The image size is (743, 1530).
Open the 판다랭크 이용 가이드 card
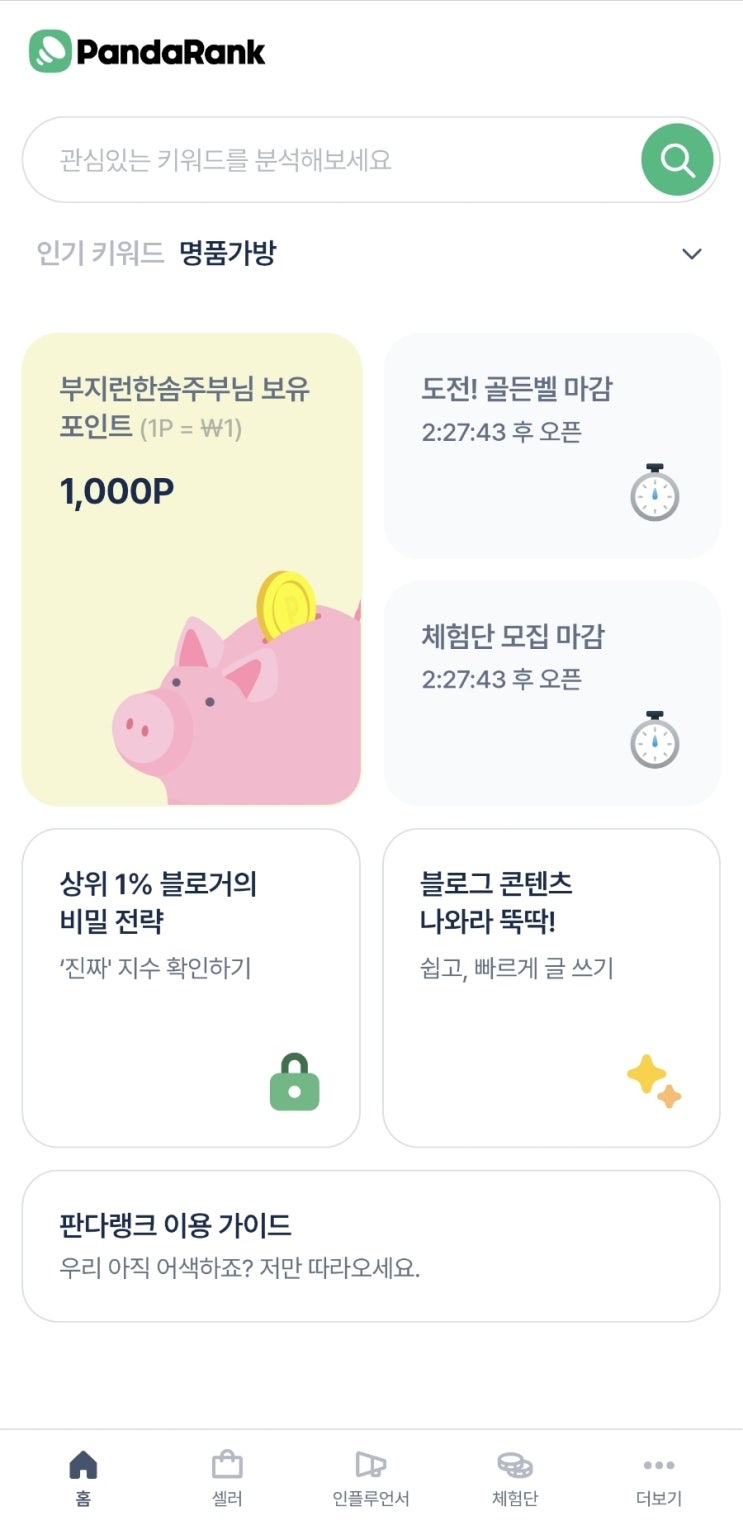pyautogui.click(x=371, y=1245)
